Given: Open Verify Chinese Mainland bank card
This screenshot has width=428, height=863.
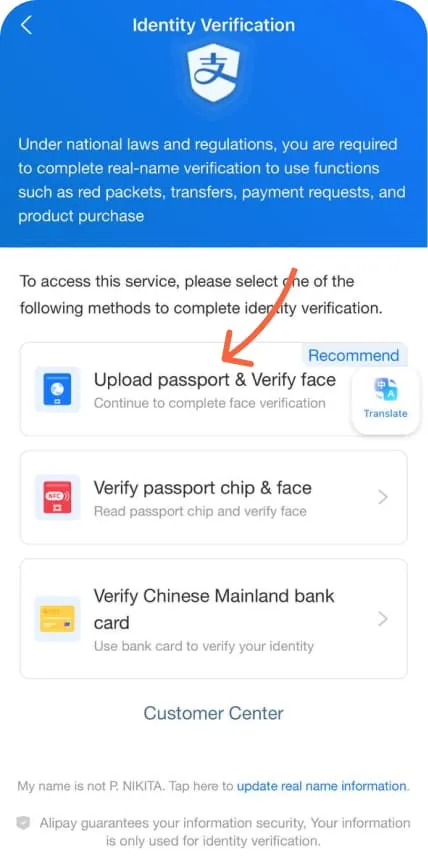Looking at the screenshot, I should click(x=213, y=619).
